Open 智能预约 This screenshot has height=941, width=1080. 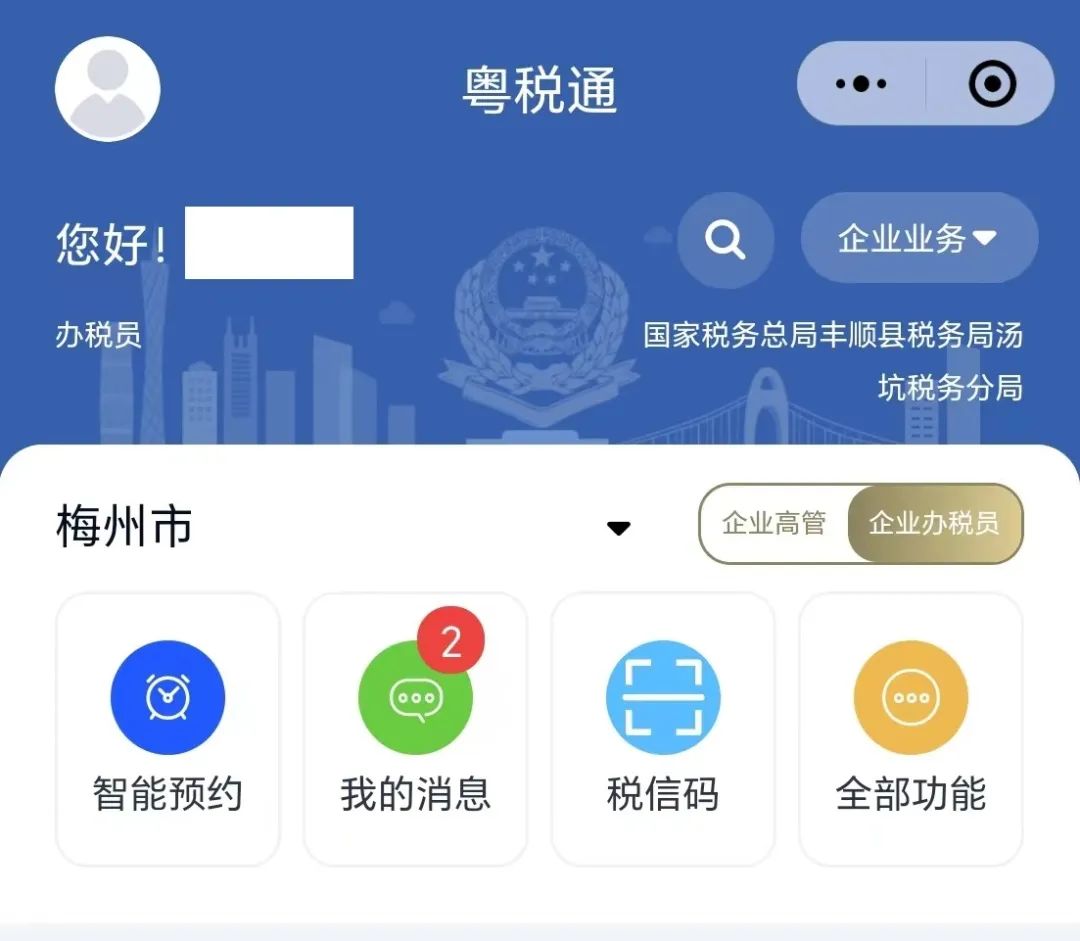click(168, 728)
